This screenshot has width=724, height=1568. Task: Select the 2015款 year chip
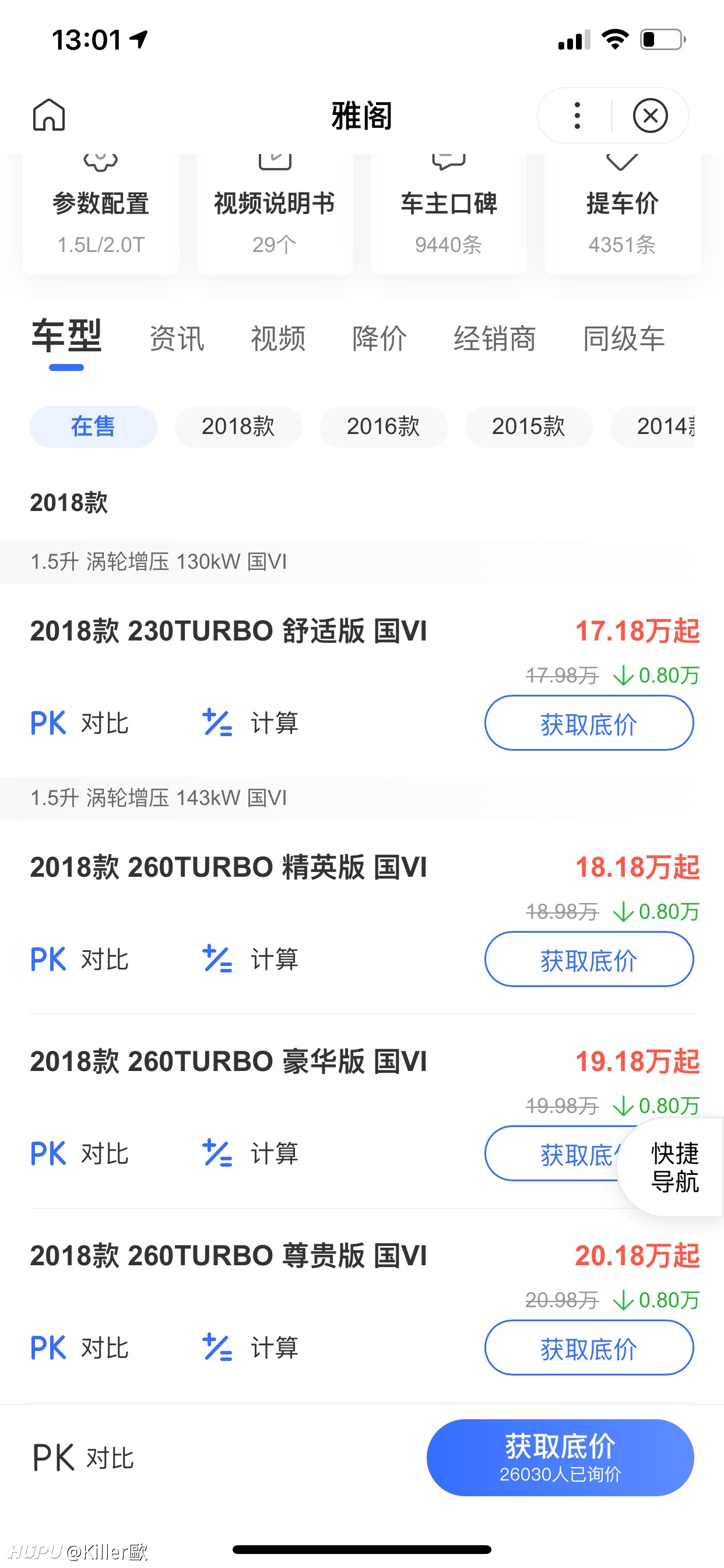click(529, 426)
